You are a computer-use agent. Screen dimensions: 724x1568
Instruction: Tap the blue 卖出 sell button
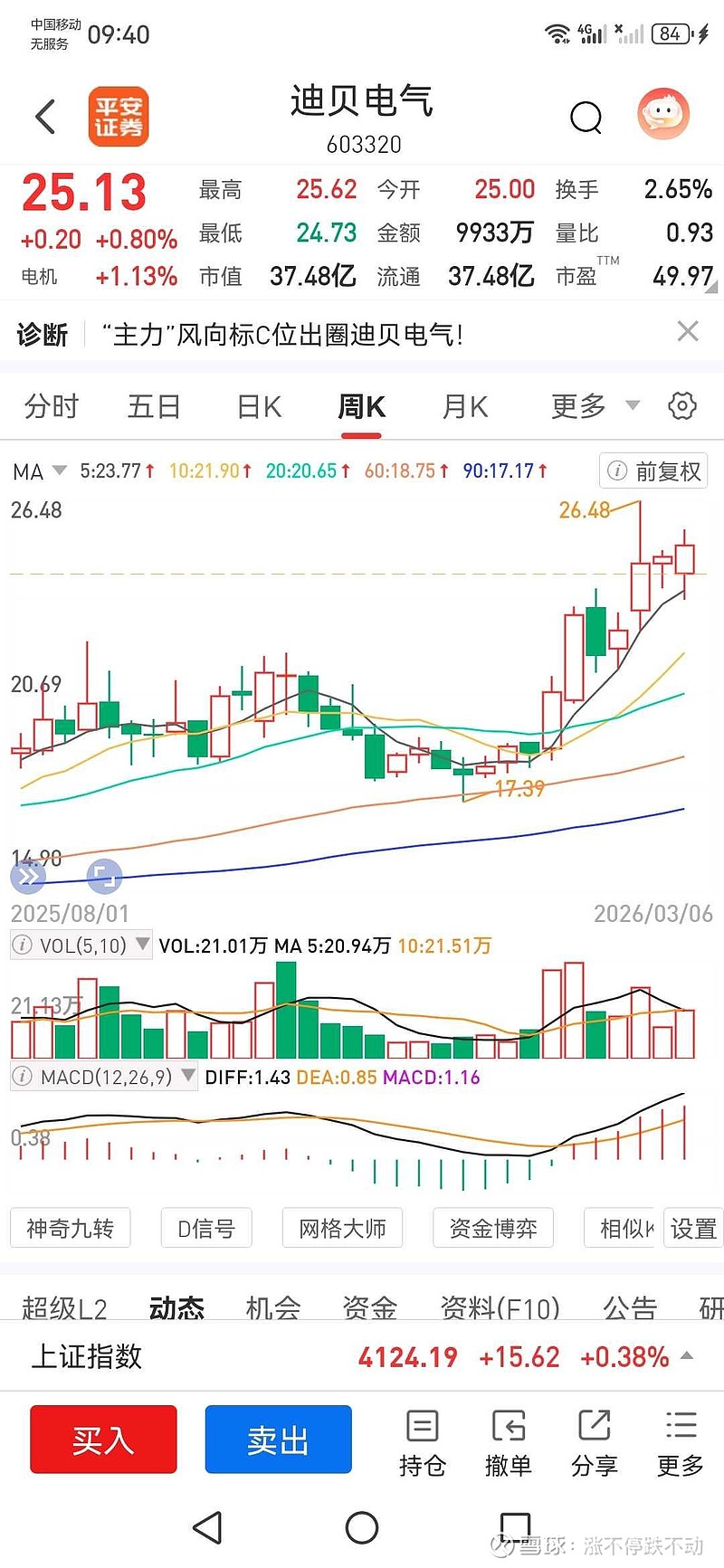pos(278,1439)
